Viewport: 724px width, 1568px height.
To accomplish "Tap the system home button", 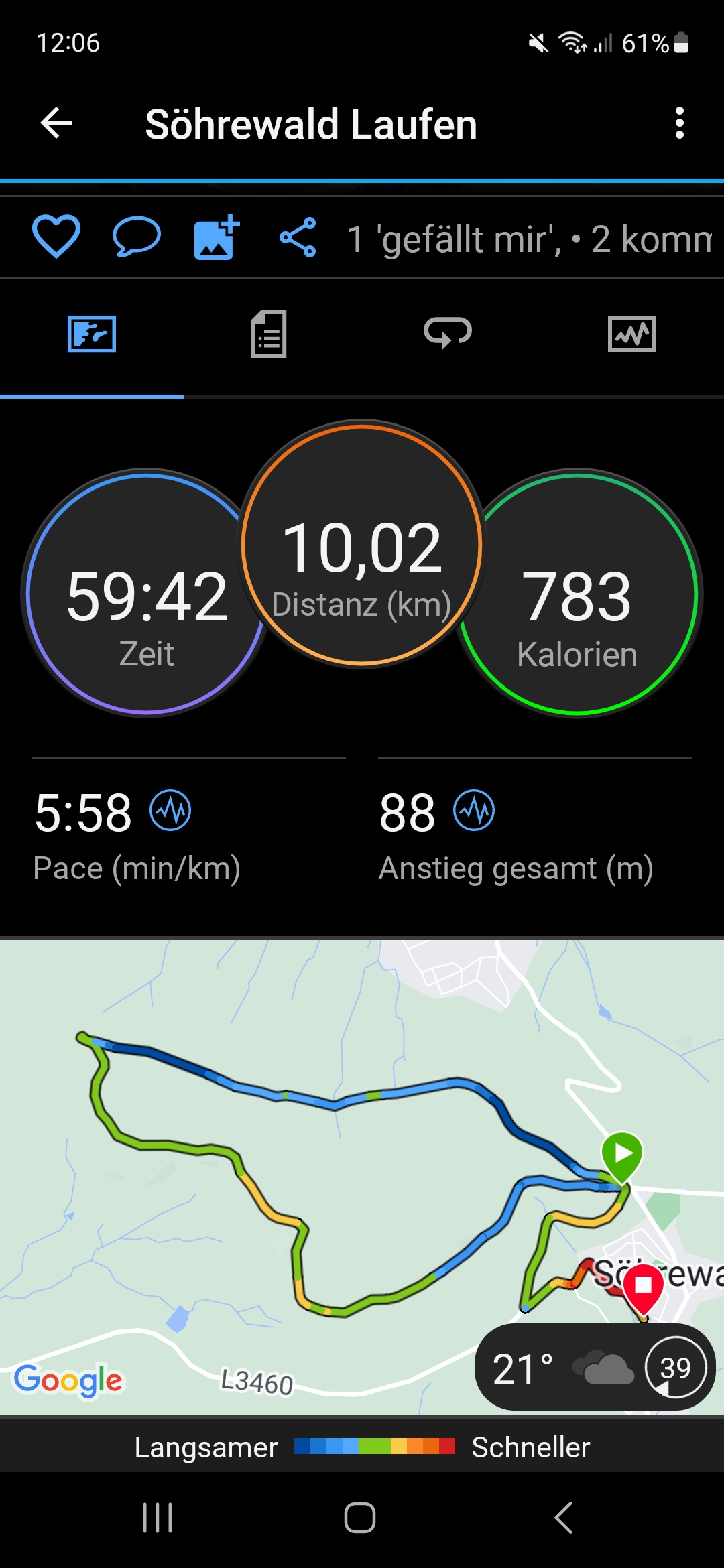I will pos(360,1518).
